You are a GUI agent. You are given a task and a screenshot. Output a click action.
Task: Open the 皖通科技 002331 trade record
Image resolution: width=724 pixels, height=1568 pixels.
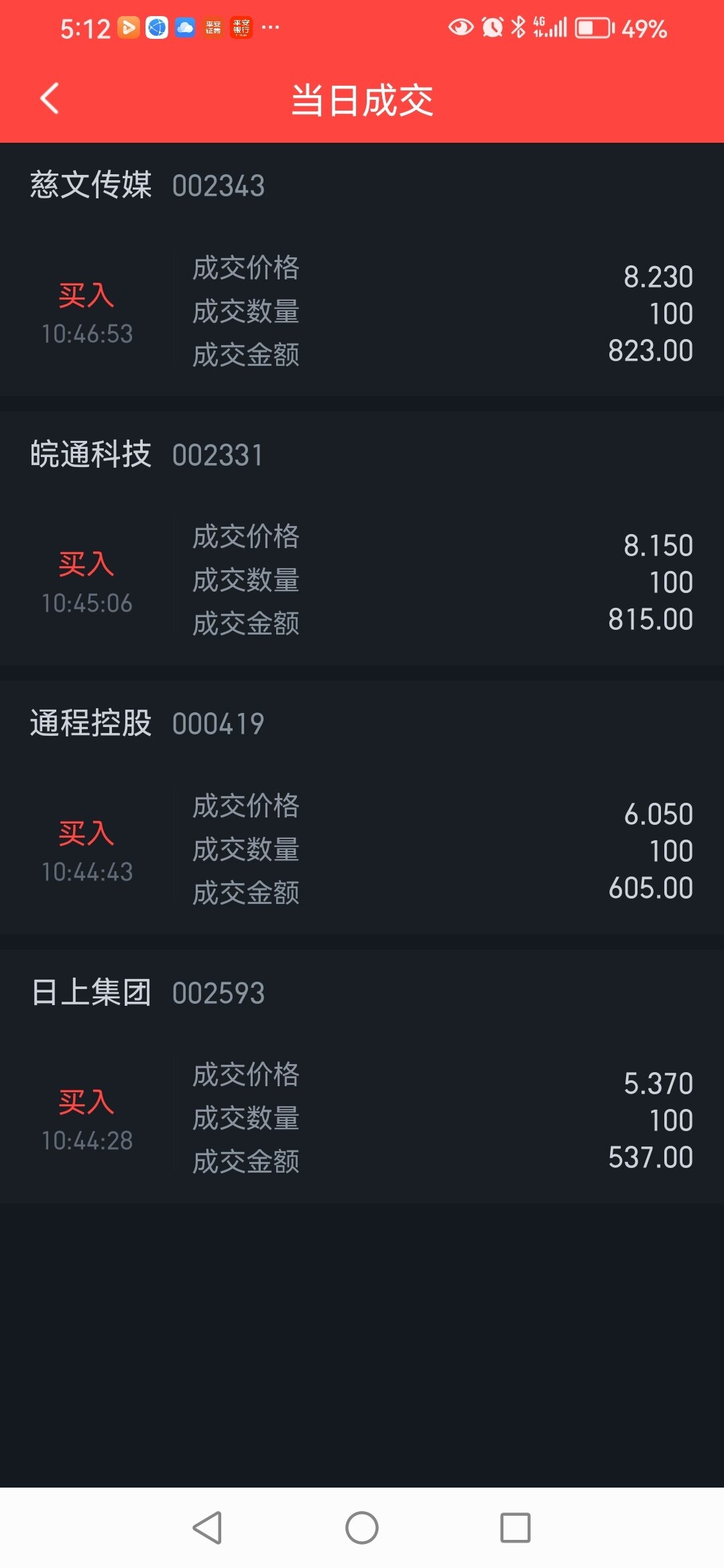point(362,538)
